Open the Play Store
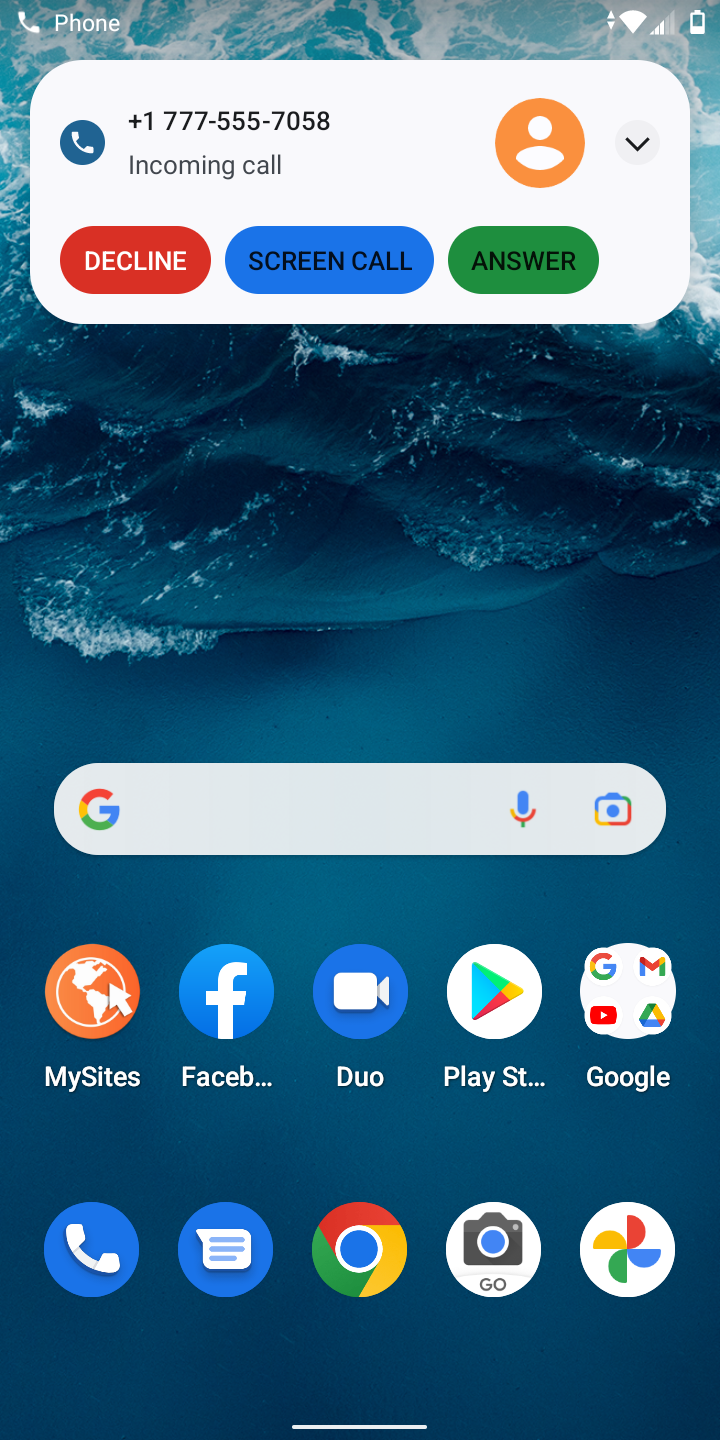This screenshot has width=720, height=1440. (494, 992)
